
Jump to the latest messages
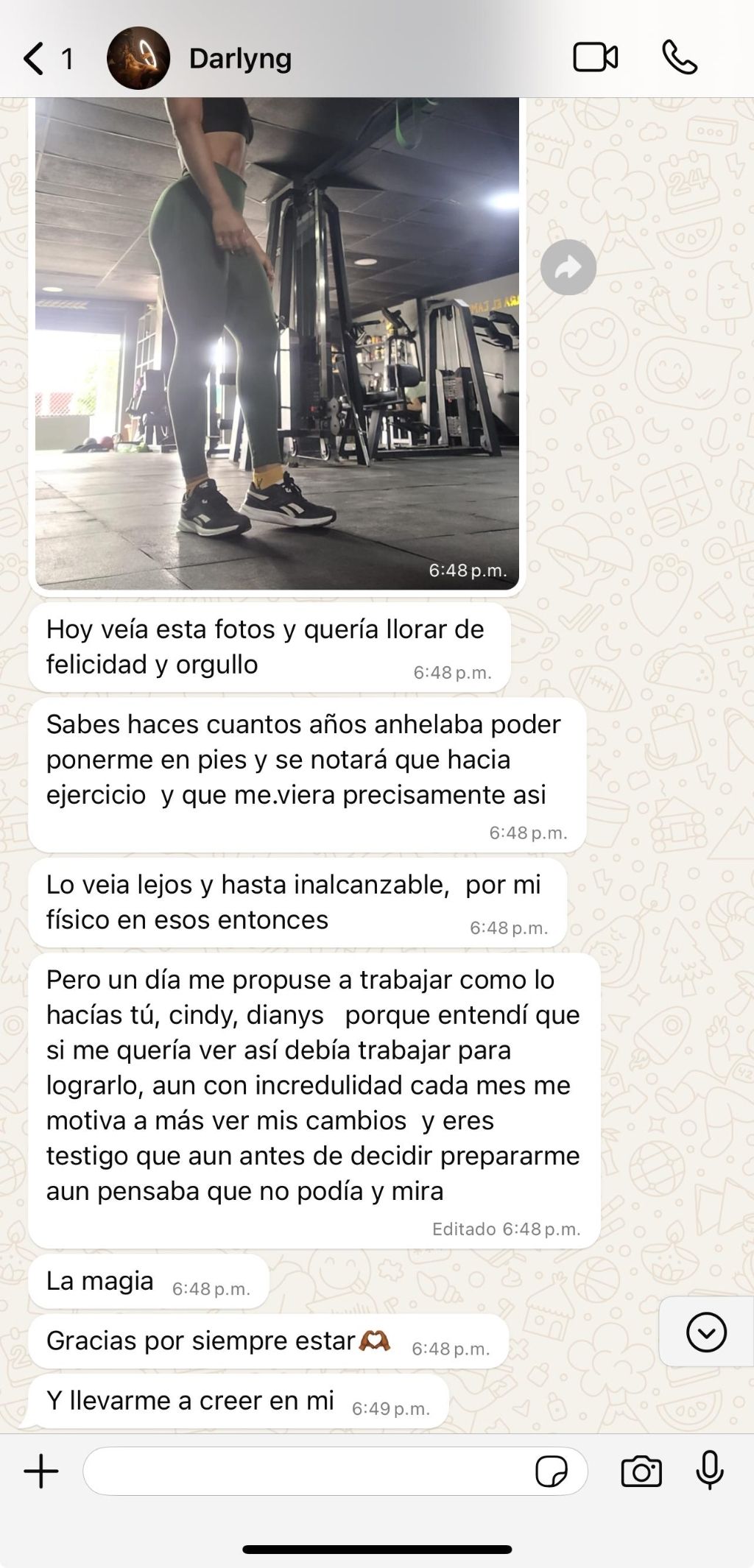705,1332
